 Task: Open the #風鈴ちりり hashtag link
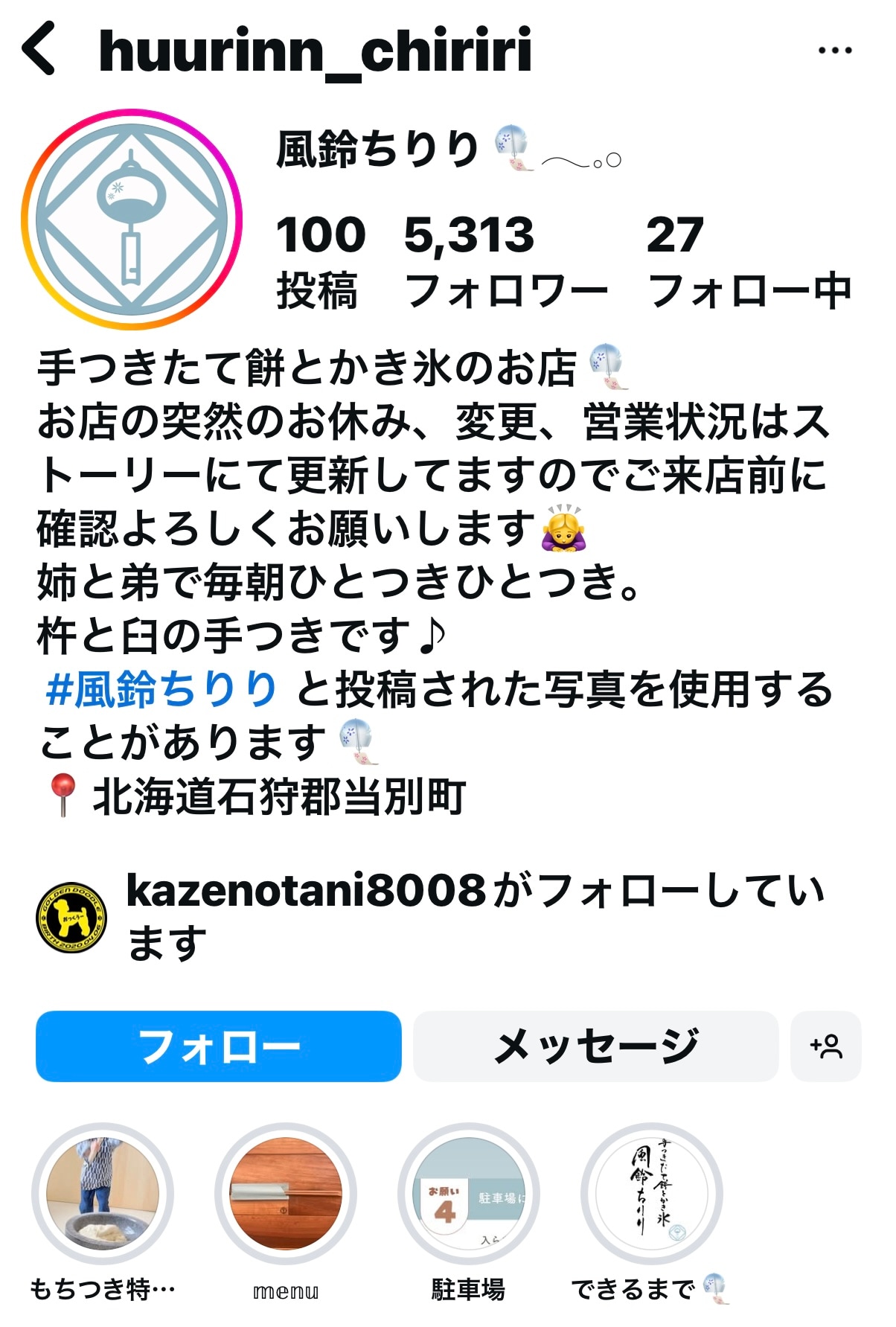point(161,688)
